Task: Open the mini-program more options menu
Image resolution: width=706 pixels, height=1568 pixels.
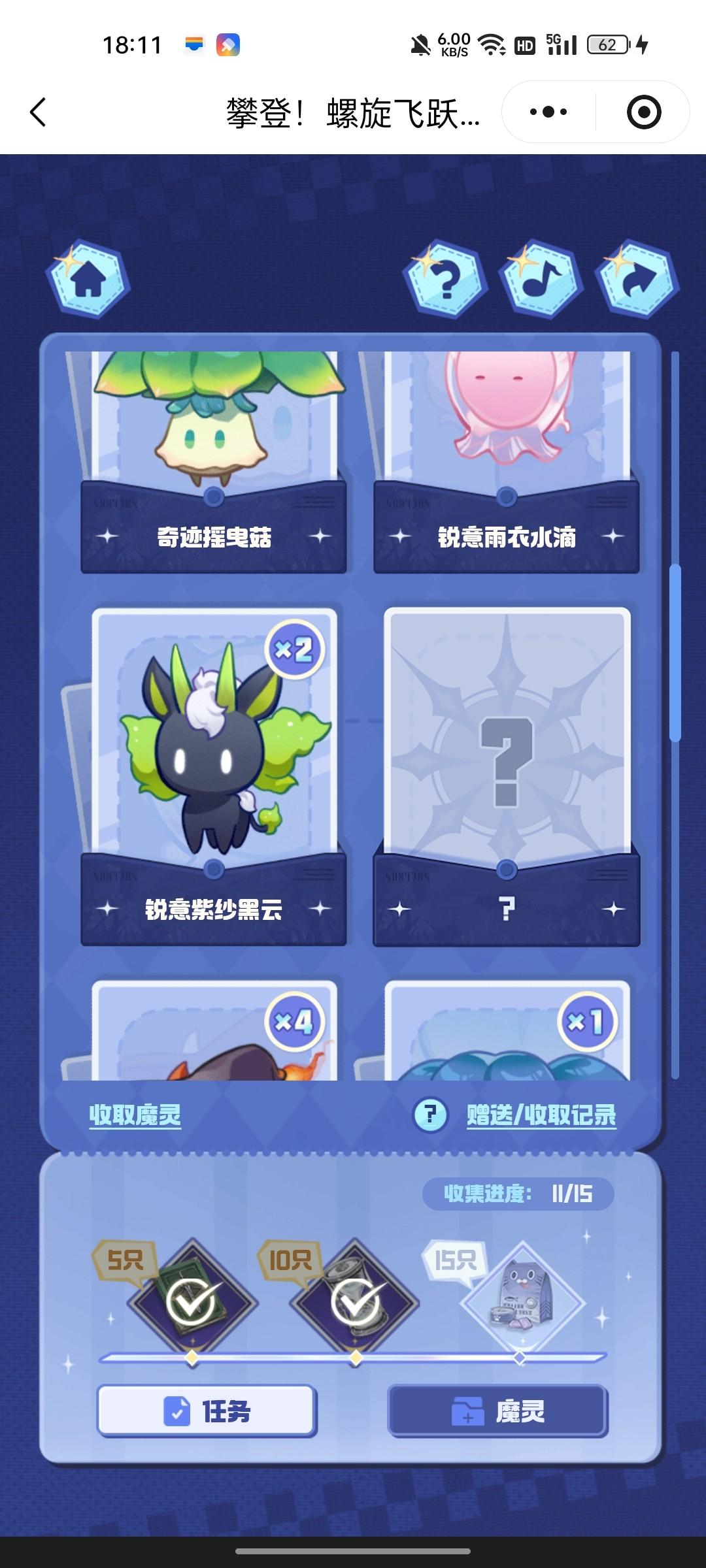Action: [x=548, y=112]
